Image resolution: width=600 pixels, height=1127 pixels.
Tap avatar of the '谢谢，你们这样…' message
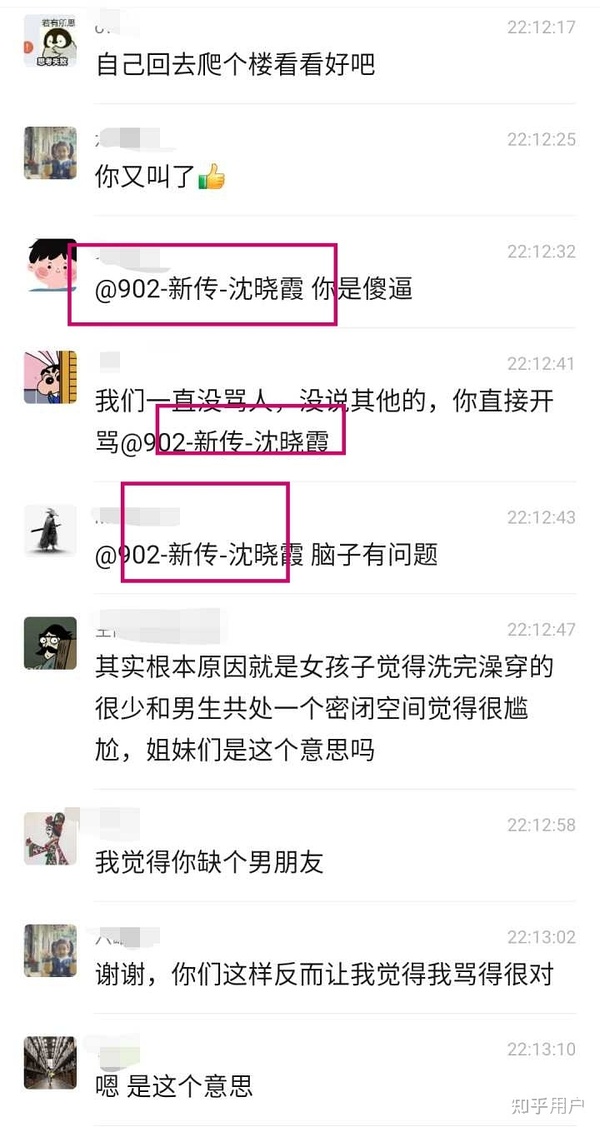pos(49,950)
